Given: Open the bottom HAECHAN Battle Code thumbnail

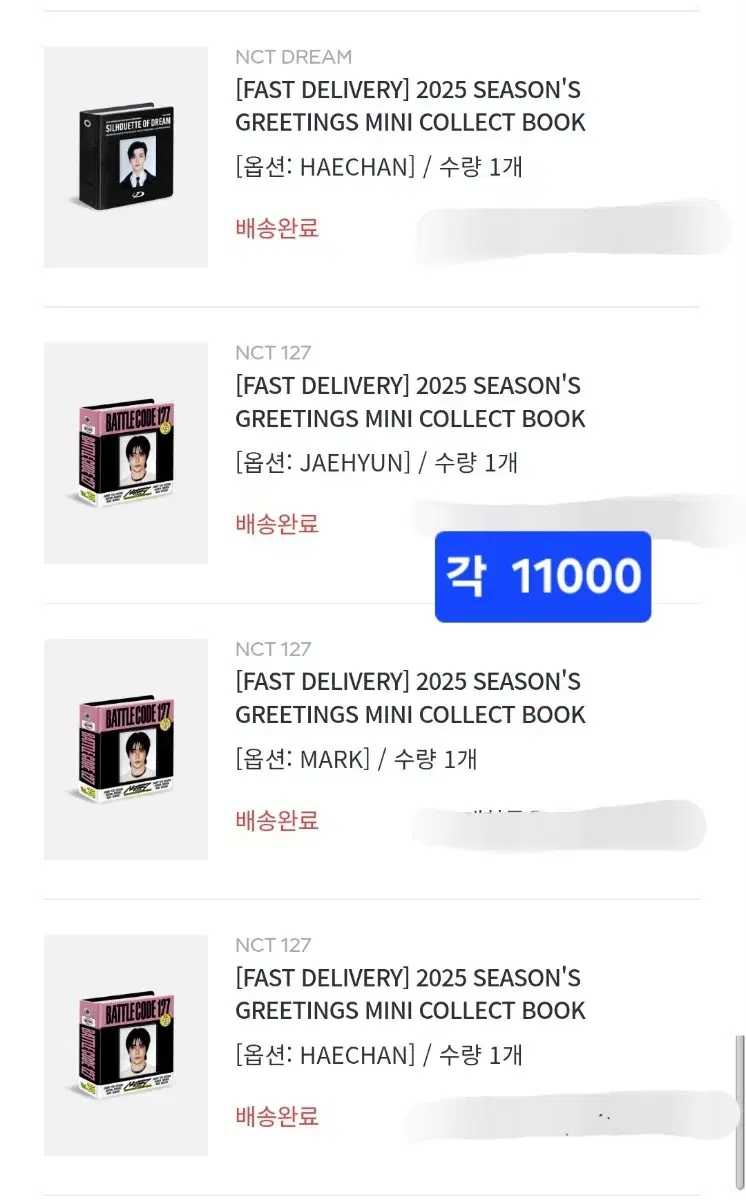Looking at the screenshot, I should [124, 1045].
